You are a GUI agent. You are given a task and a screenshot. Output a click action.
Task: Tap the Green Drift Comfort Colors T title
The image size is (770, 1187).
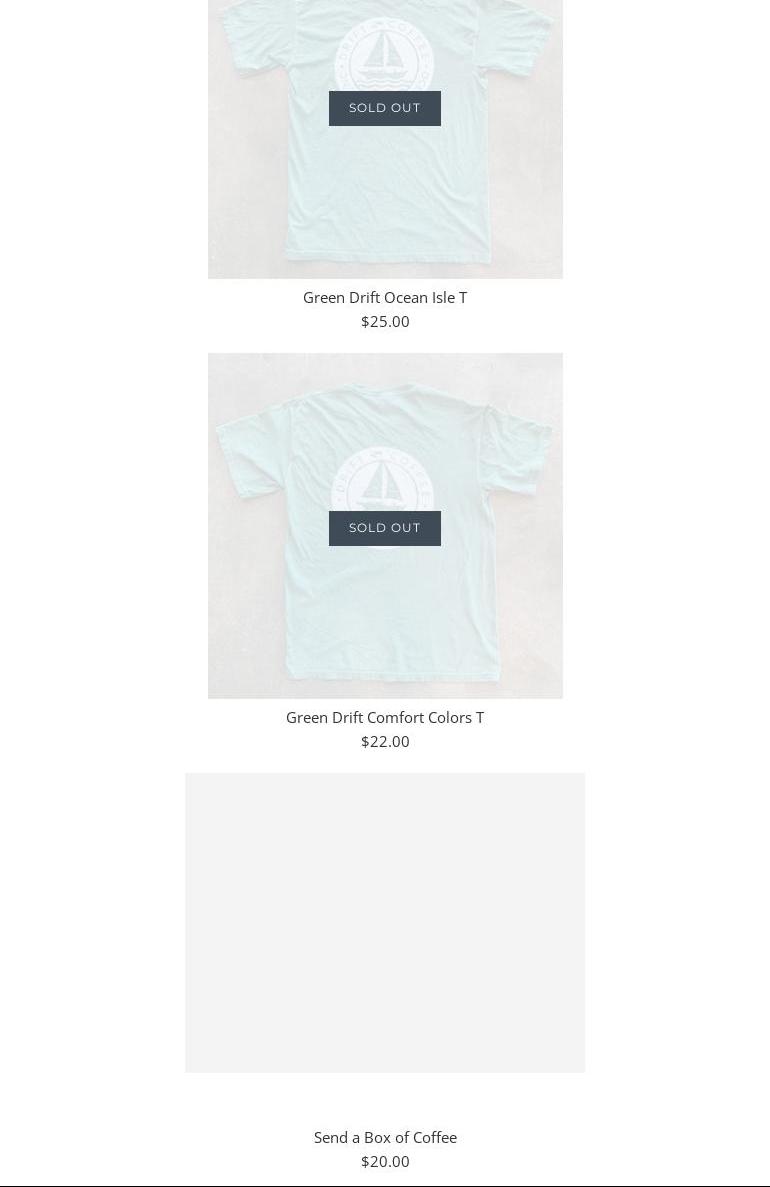(x=385, y=717)
